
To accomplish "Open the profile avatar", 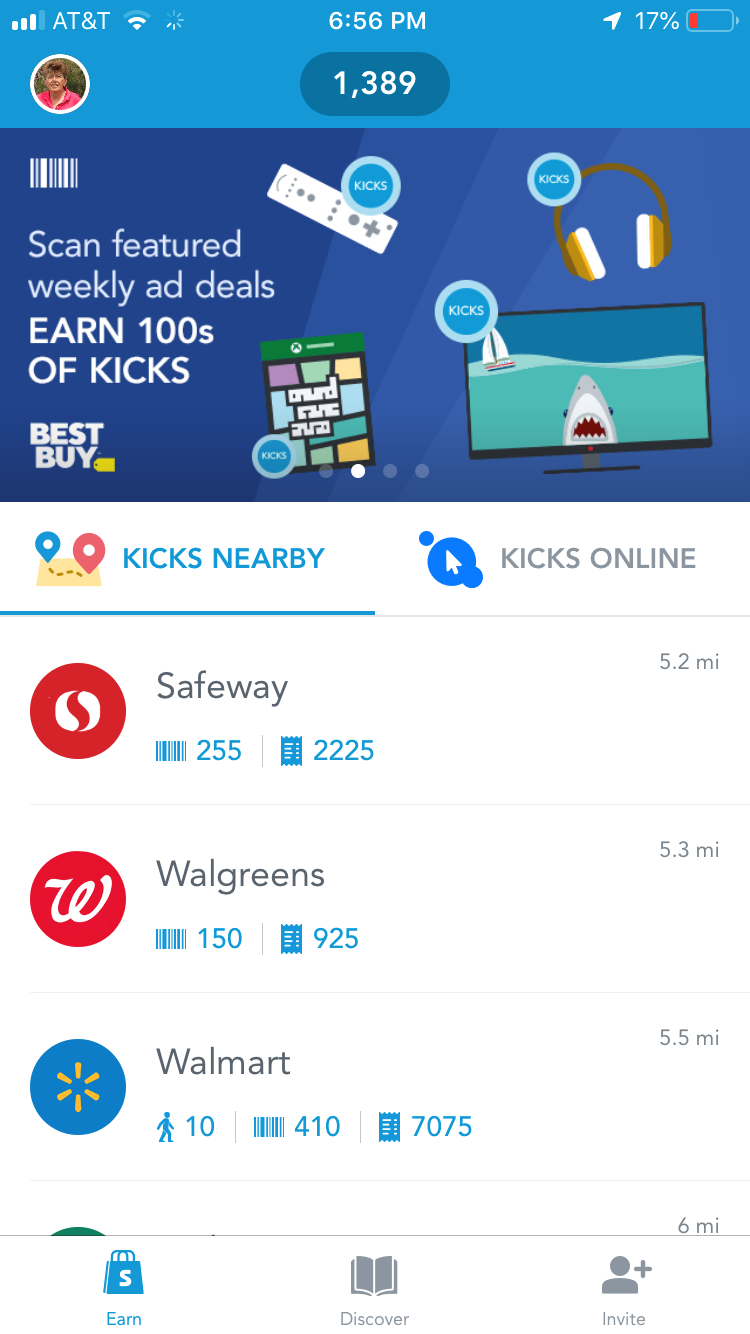I will pos(61,84).
